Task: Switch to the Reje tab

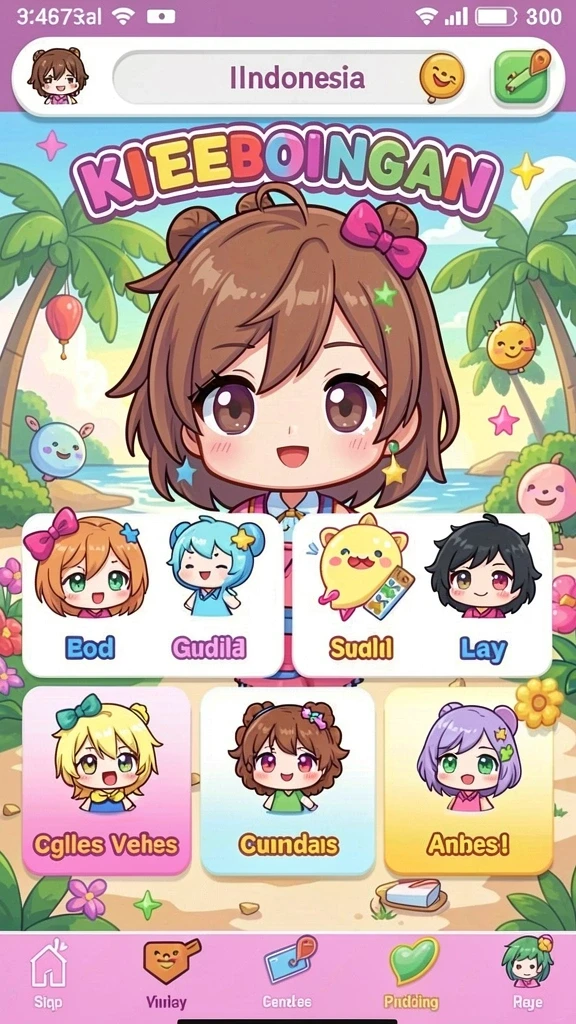Action: [526, 974]
